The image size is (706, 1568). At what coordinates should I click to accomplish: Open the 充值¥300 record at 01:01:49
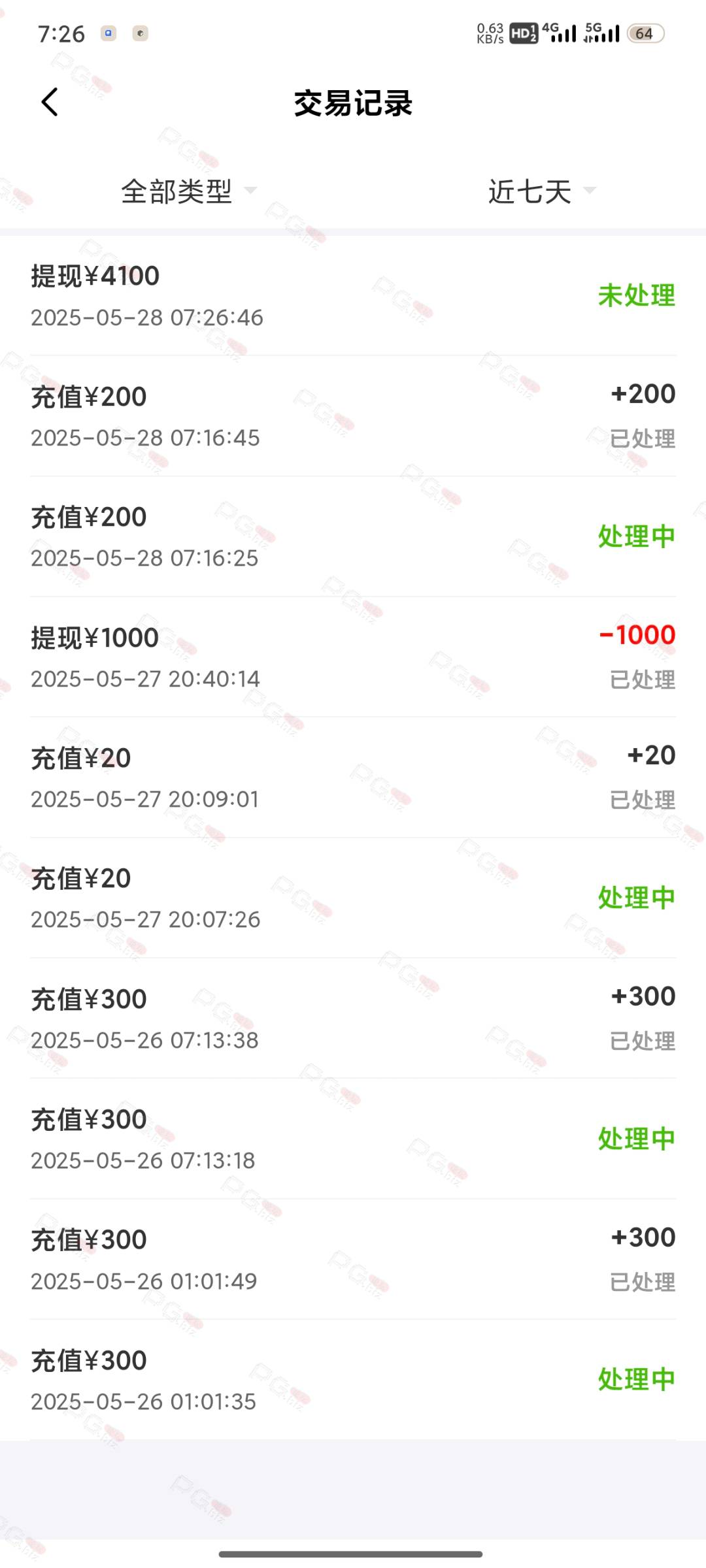point(353,1259)
